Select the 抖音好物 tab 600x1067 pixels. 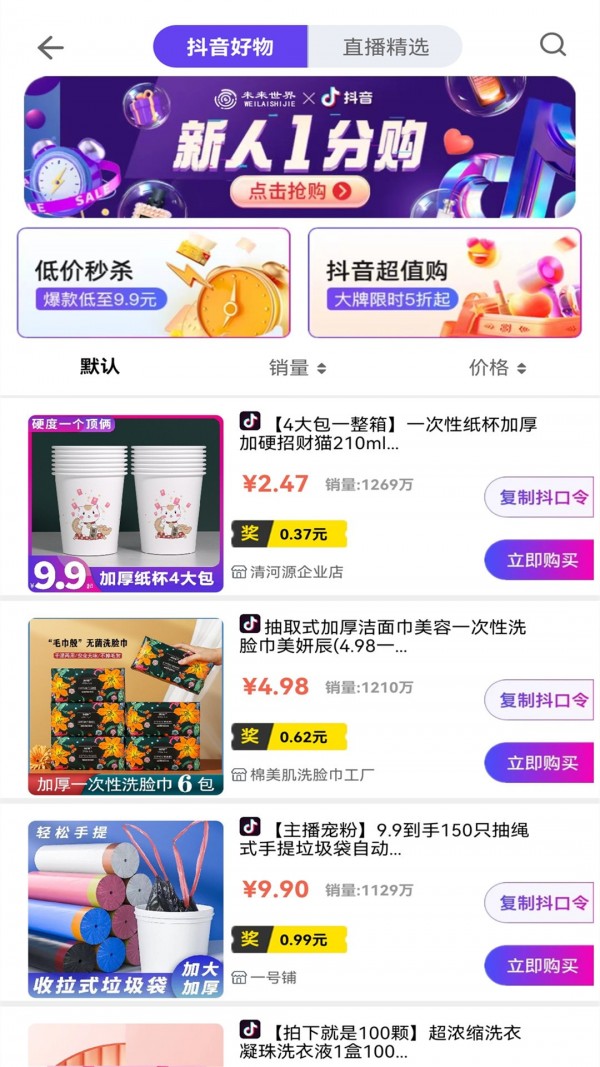(230, 47)
